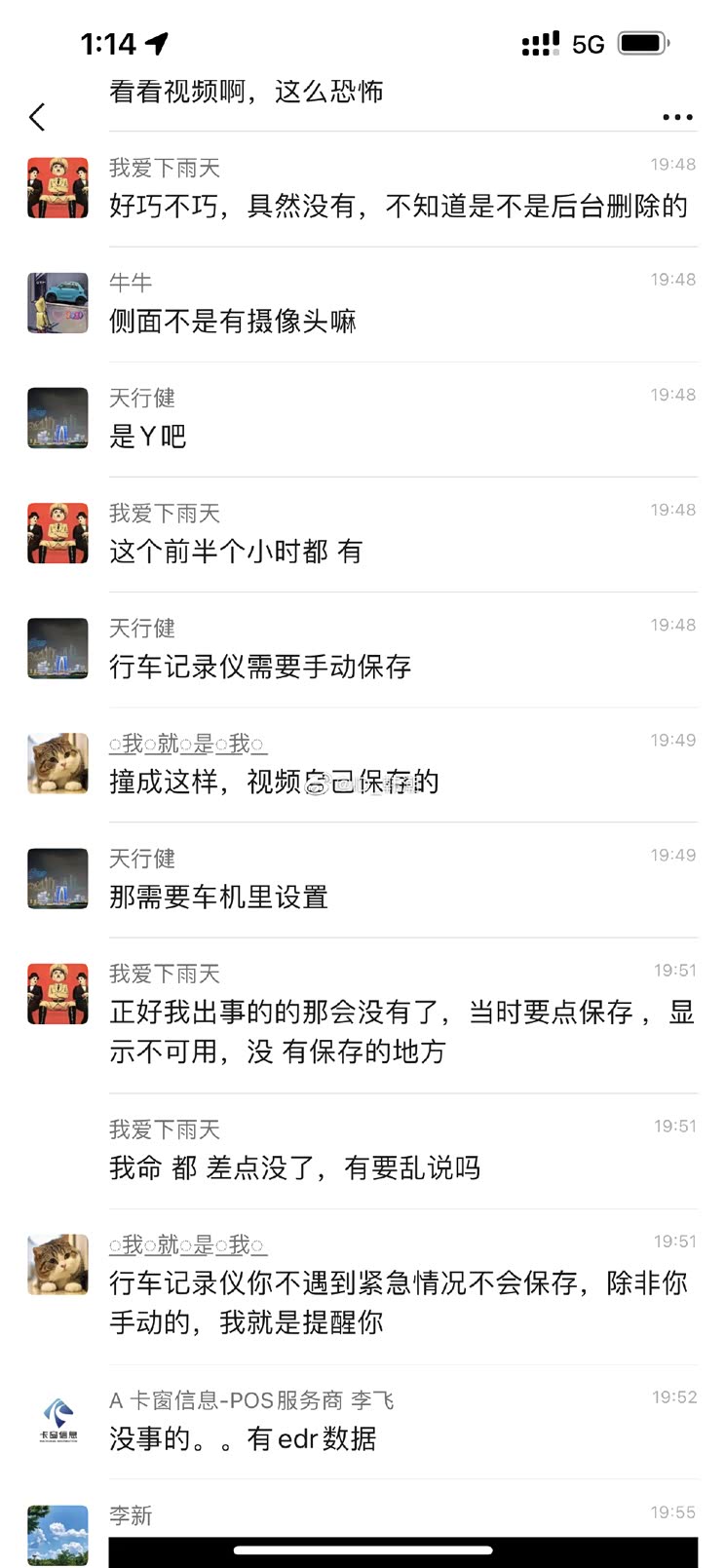The height and width of the screenshot is (1568, 725).
Task: Go back using the left chevron
Action: 36,116
